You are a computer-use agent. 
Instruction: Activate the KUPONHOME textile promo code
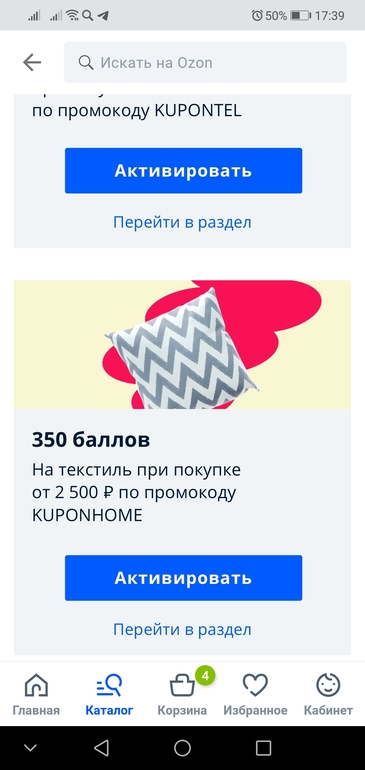(x=183, y=578)
